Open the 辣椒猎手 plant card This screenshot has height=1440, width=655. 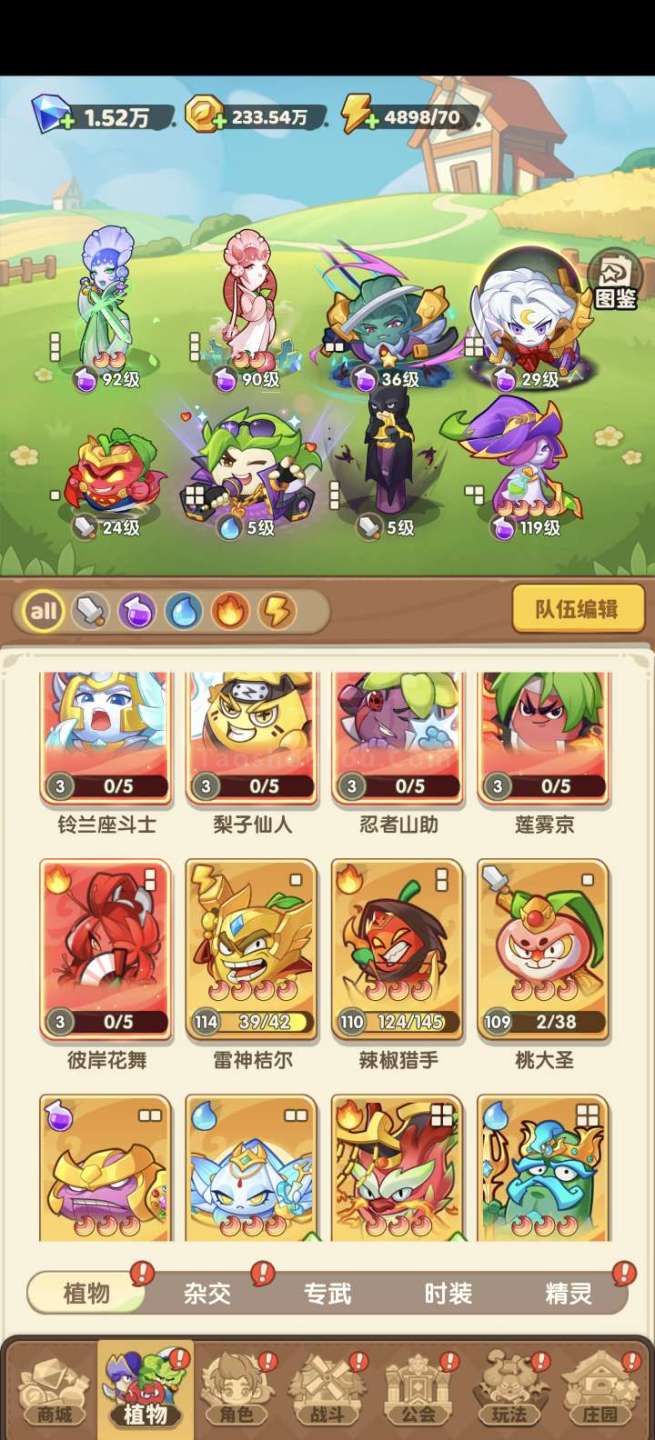click(x=398, y=950)
